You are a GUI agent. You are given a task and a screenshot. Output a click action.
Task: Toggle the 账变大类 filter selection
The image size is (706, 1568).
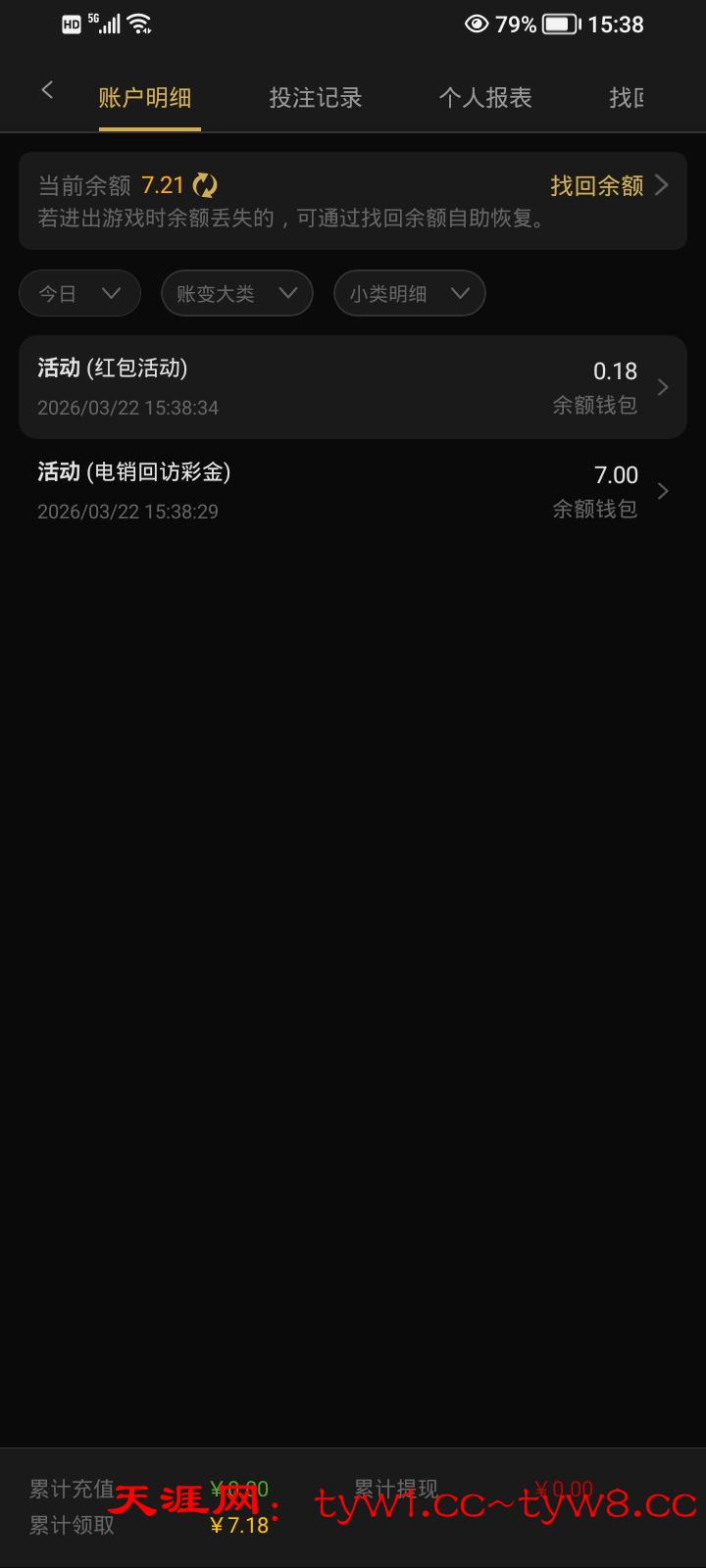coord(236,293)
